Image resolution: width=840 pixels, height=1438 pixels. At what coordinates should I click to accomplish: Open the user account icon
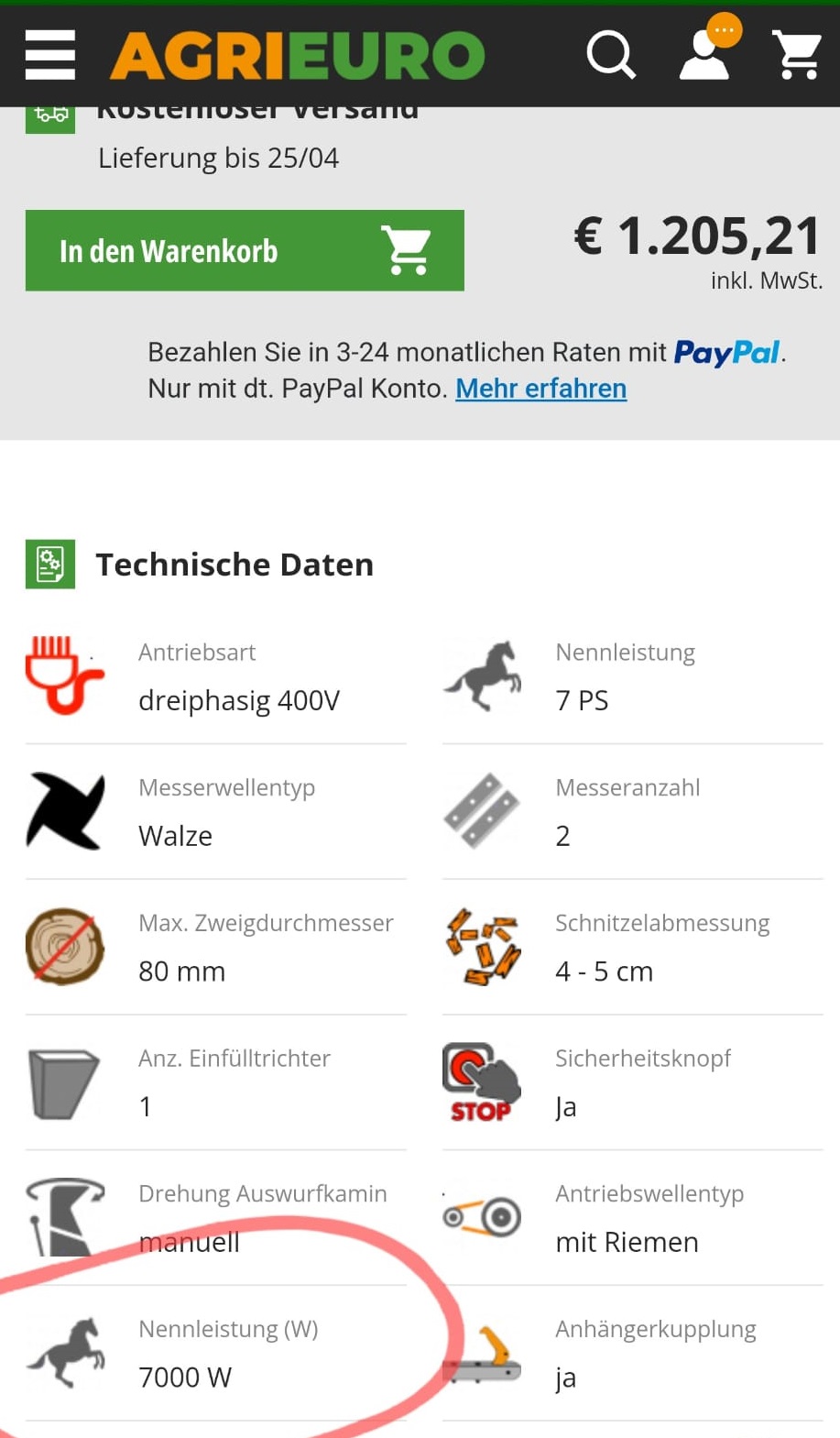click(704, 55)
